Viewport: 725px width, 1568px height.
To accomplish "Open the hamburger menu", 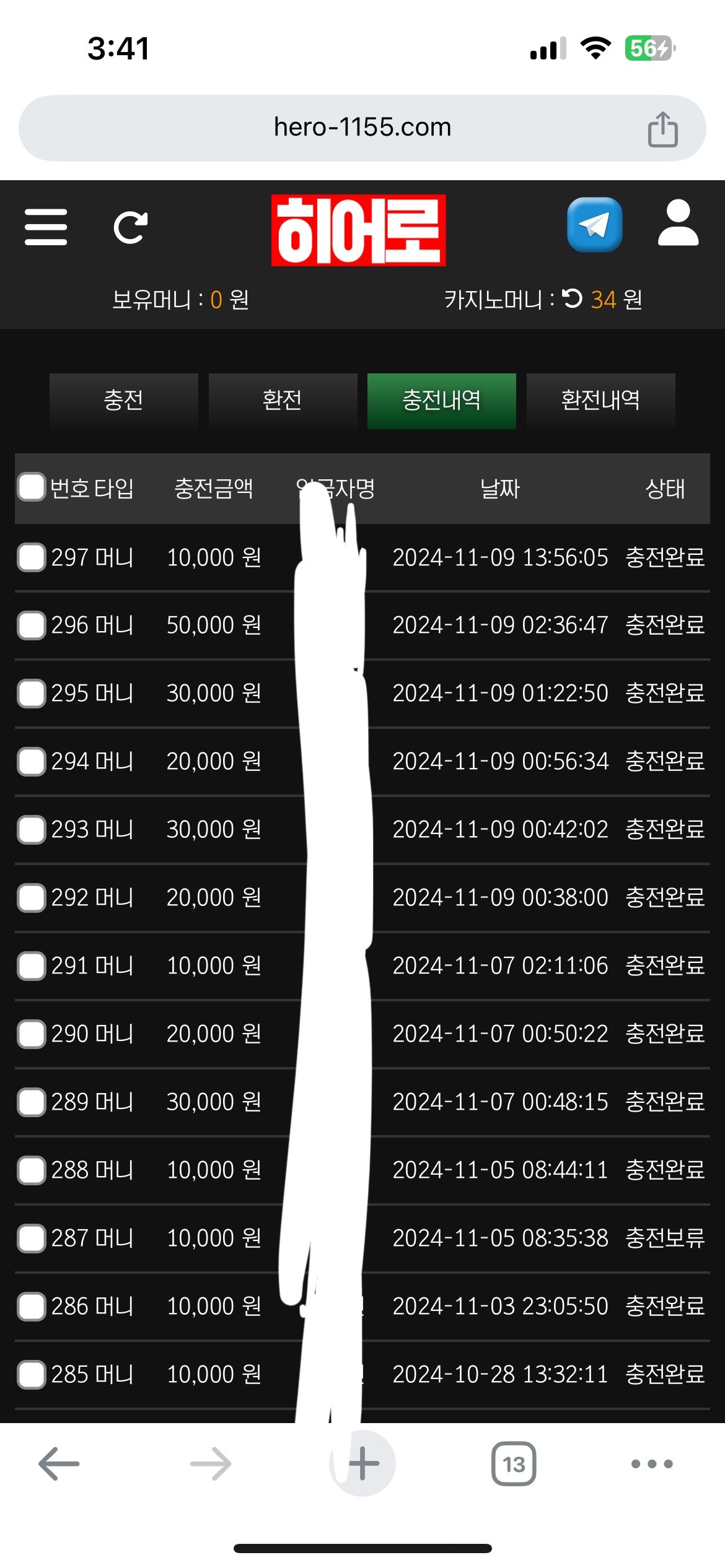I will tap(46, 227).
